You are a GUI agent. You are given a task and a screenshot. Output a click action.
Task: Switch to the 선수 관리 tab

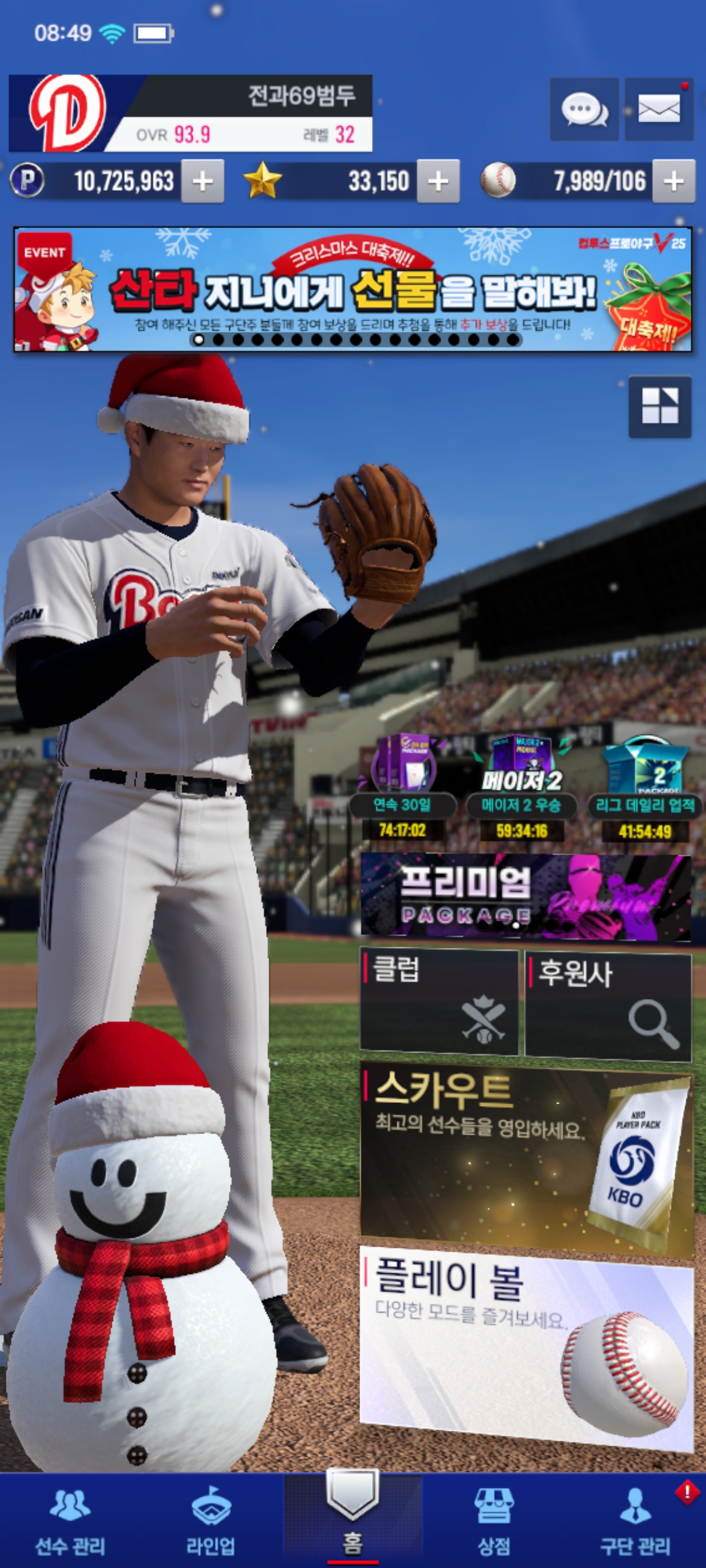pos(70,1521)
